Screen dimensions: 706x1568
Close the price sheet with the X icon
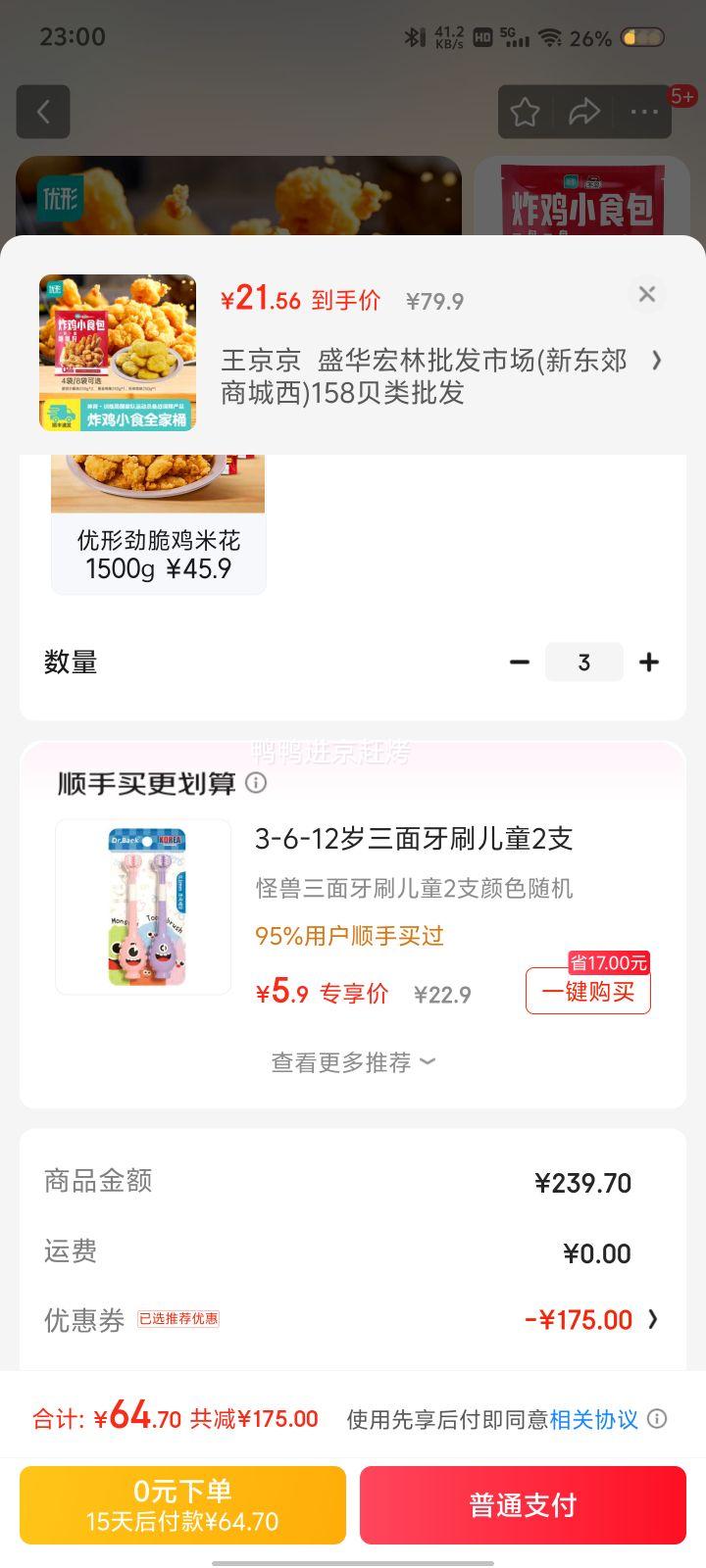click(646, 294)
